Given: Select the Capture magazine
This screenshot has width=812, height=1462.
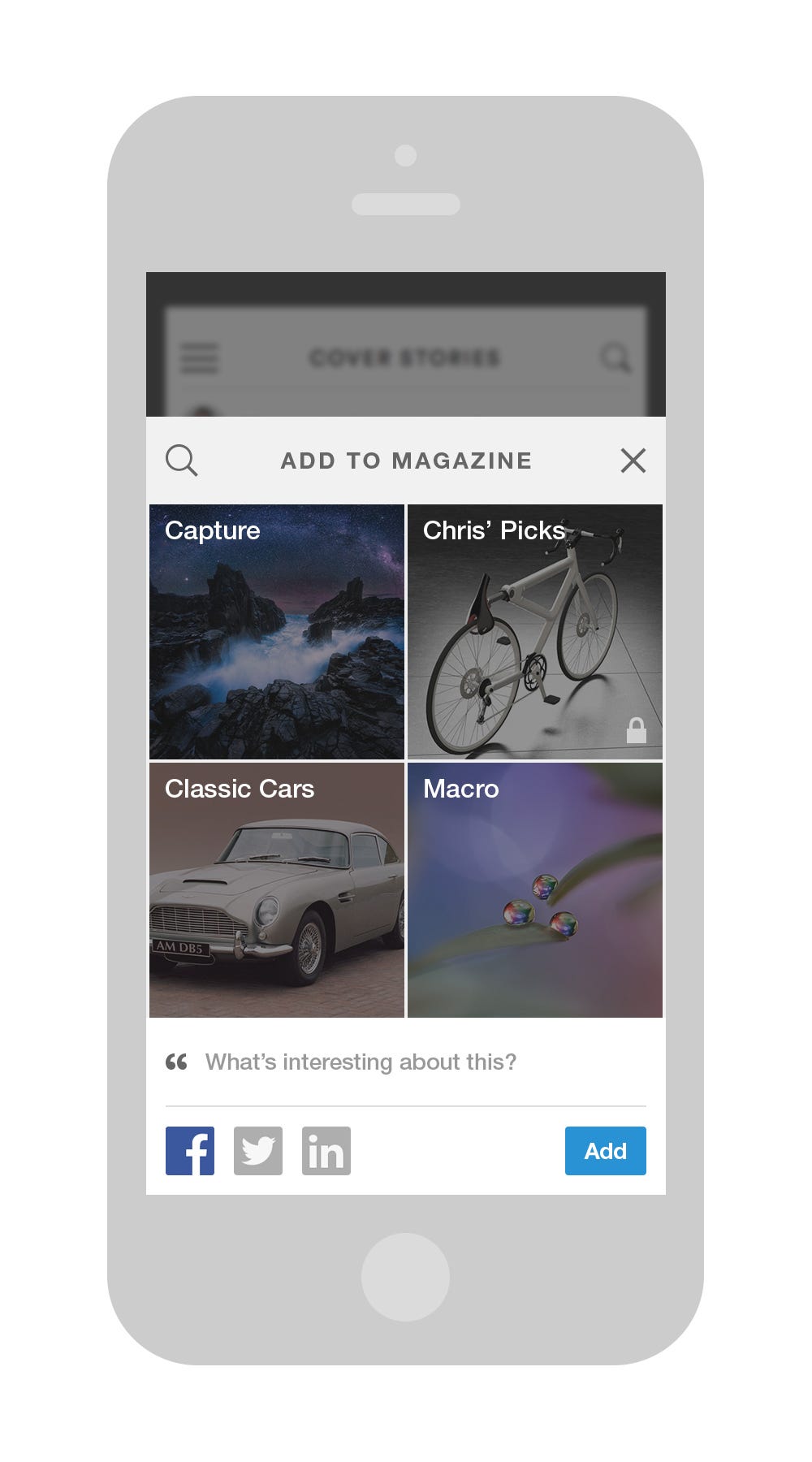Looking at the screenshot, I should pos(277,632).
